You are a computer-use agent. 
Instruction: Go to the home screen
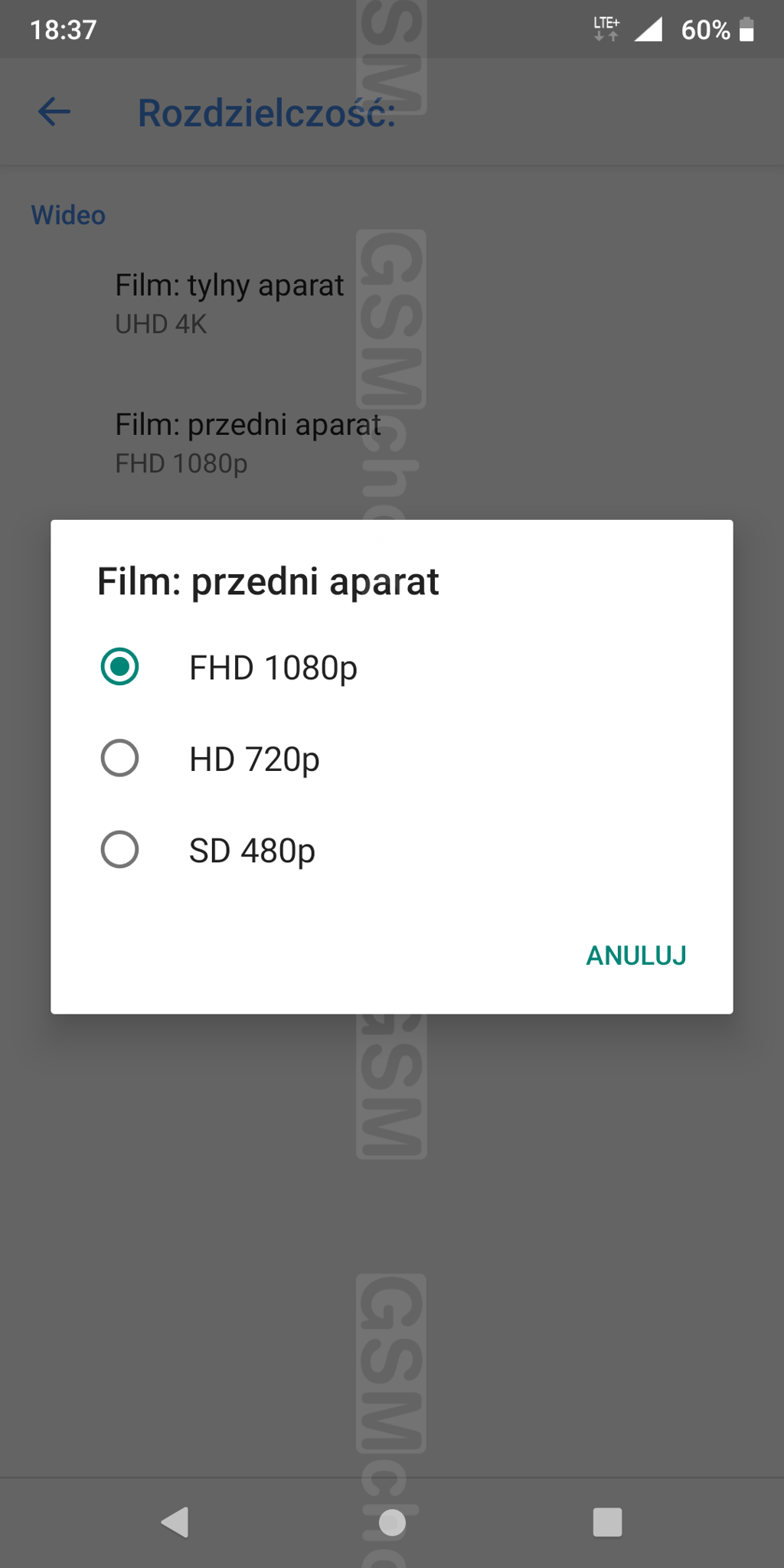392,1522
